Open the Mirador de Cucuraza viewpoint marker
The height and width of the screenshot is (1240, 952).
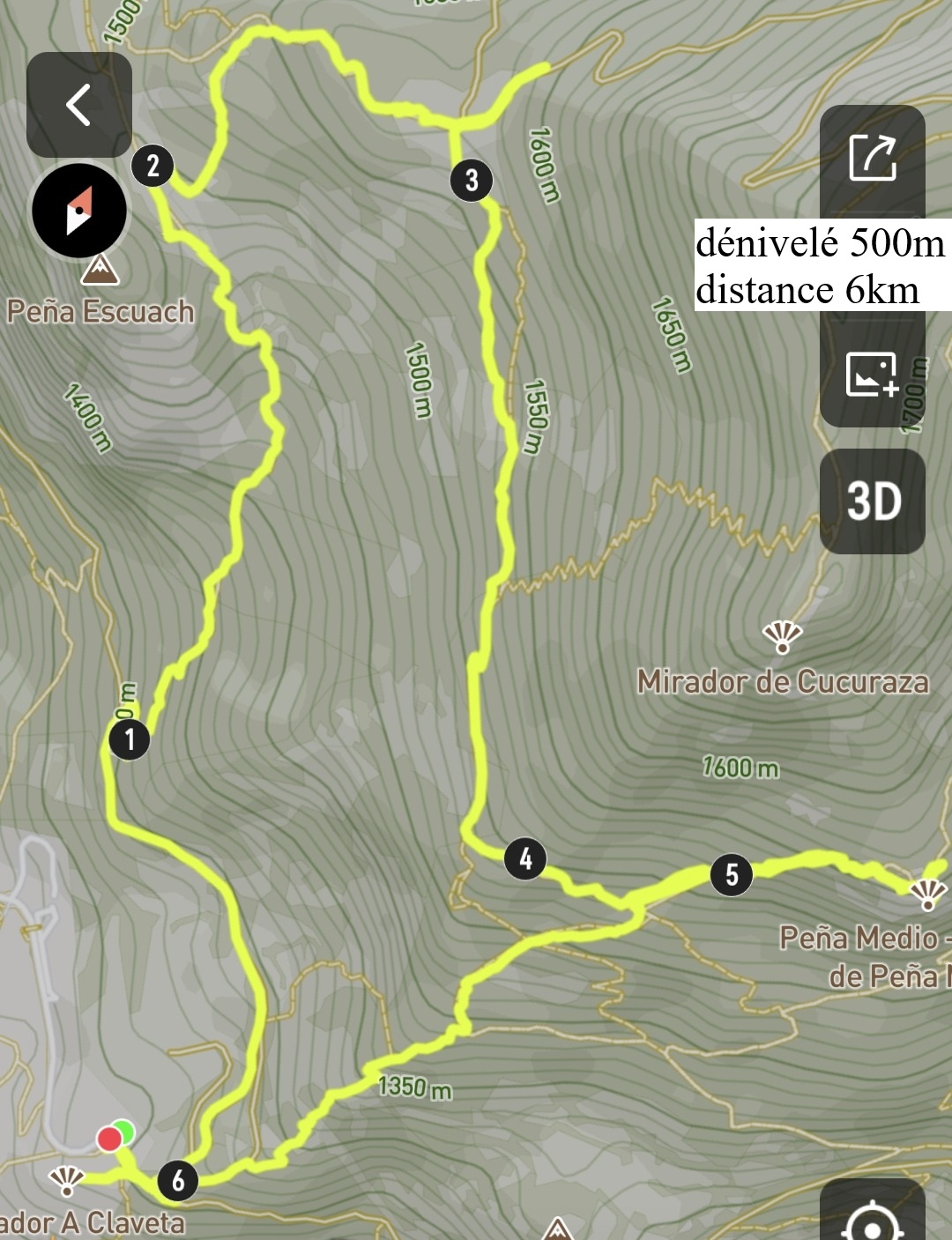pos(782,636)
